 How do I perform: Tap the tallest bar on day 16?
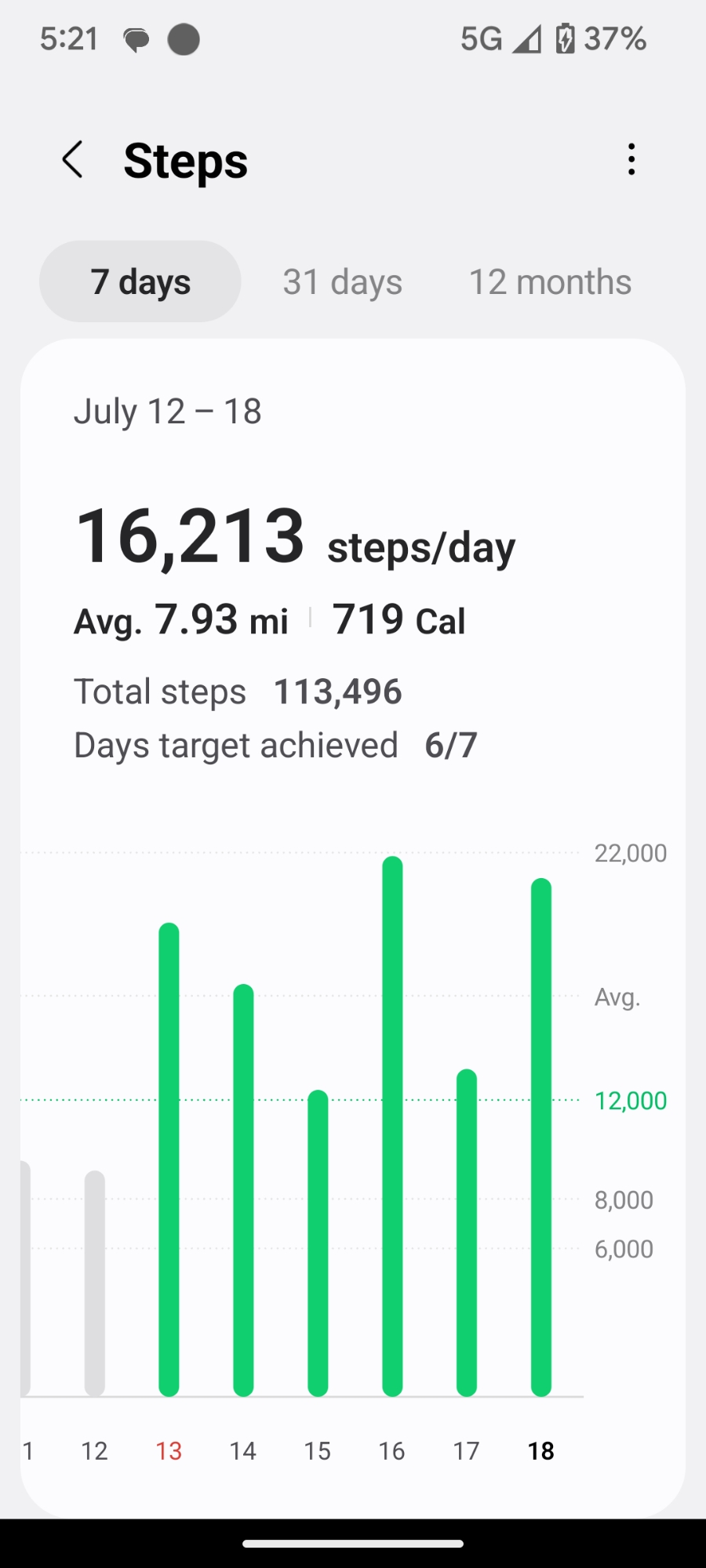pyautogui.click(x=392, y=1126)
